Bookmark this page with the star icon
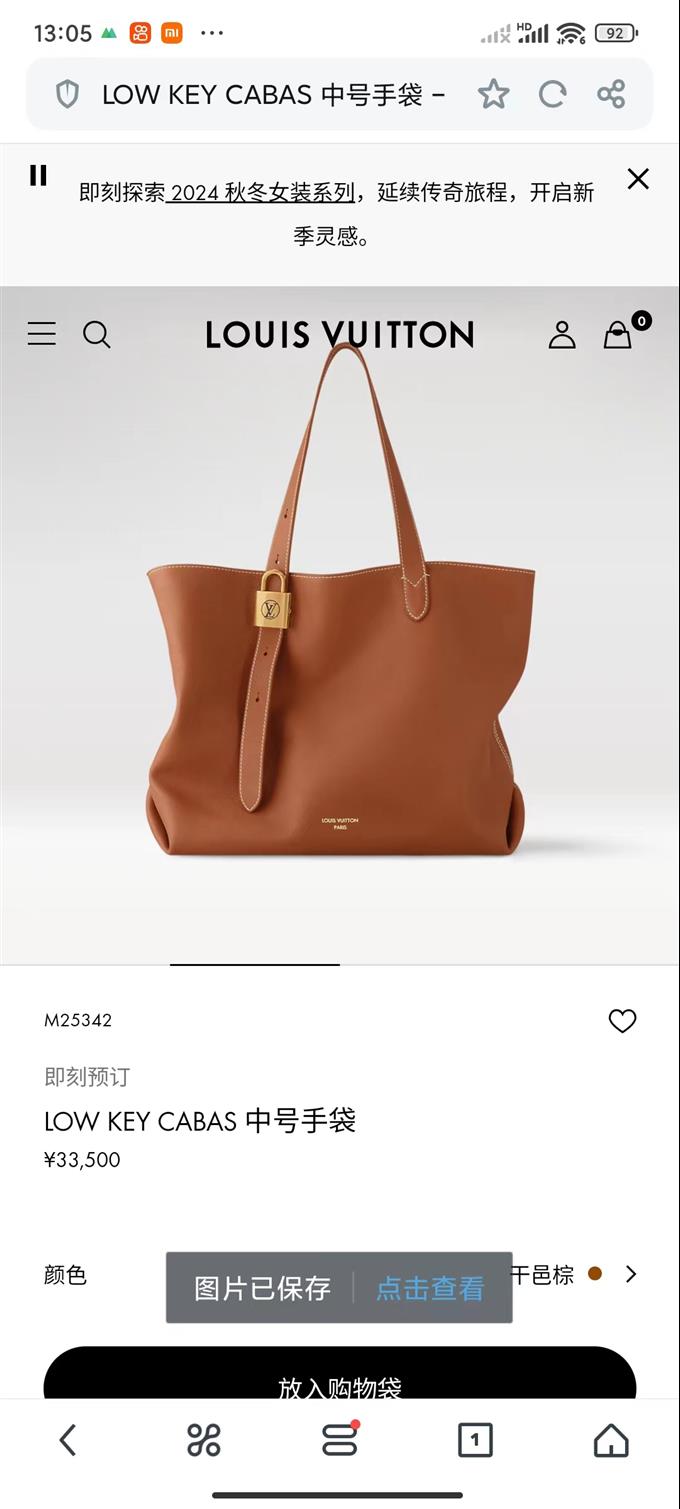Image resolution: width=680 pixels, height=1509 pixels. (x=493, y=94)
